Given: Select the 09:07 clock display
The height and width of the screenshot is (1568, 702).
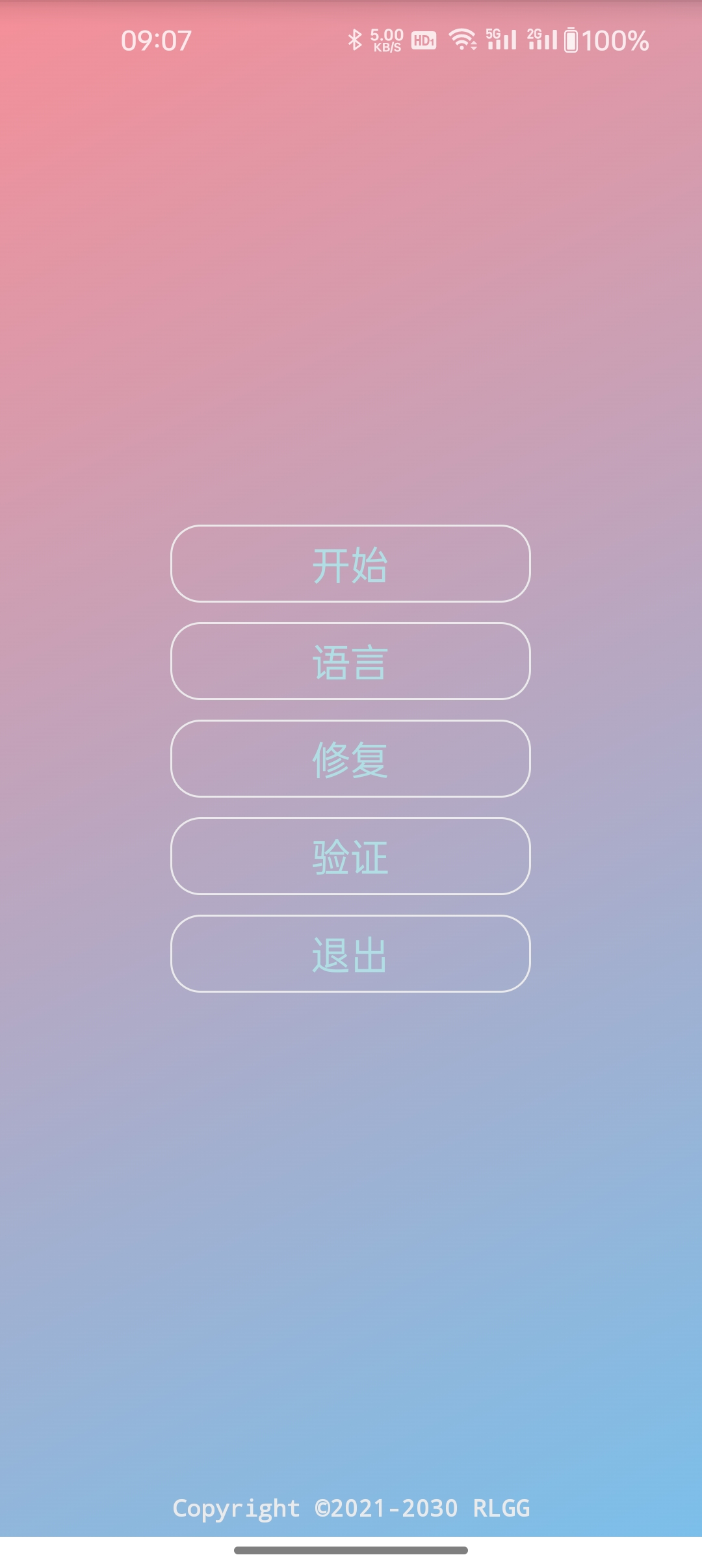Looking at the screenshot, I should (x=155, y=40).
